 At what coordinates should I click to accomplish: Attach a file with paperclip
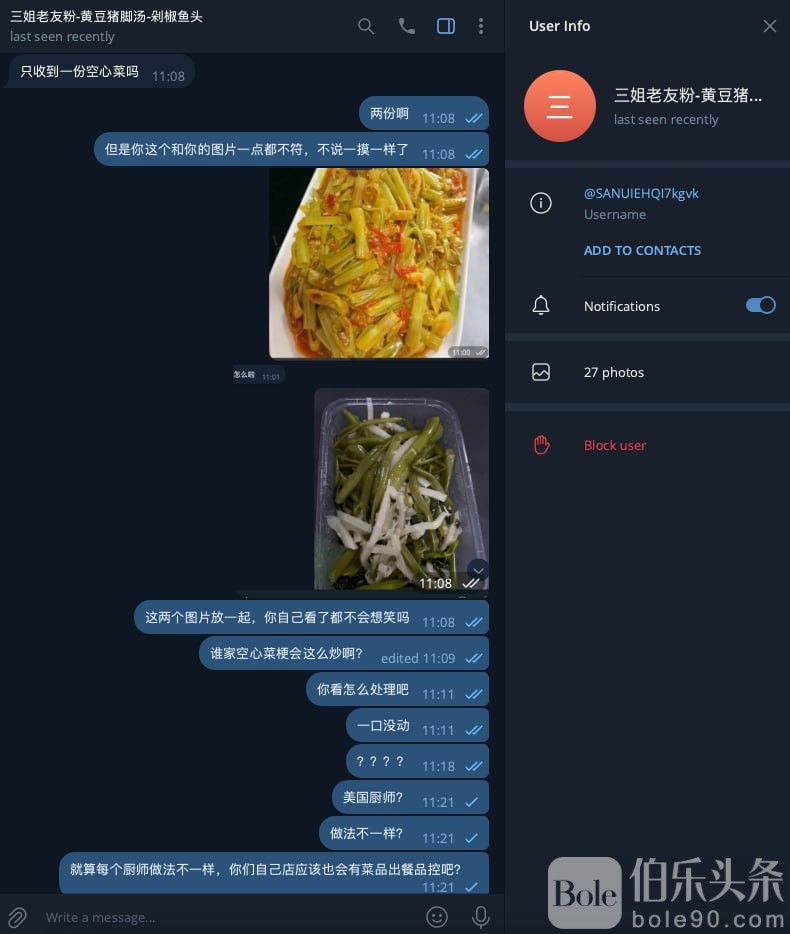pyautogui.click(x=17, y=916)
